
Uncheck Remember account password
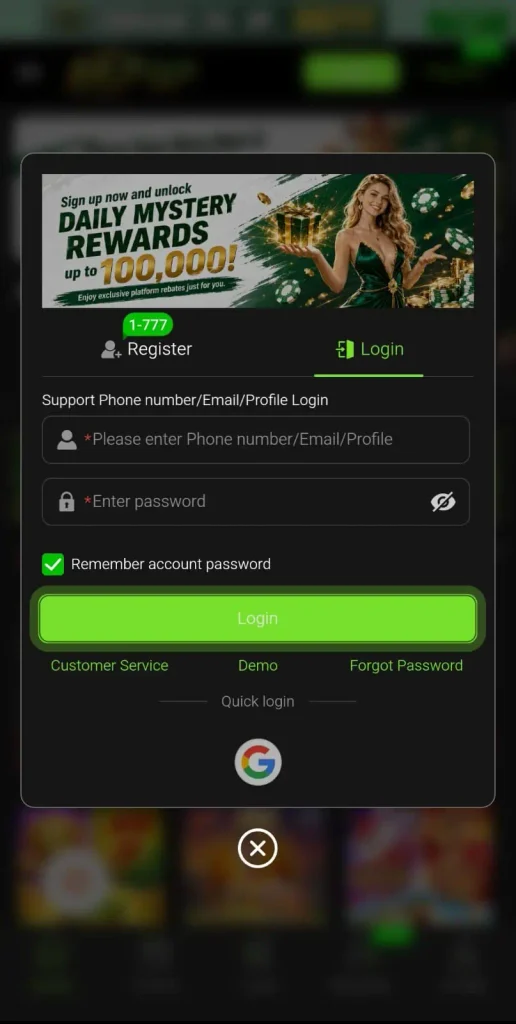[53, 564]
